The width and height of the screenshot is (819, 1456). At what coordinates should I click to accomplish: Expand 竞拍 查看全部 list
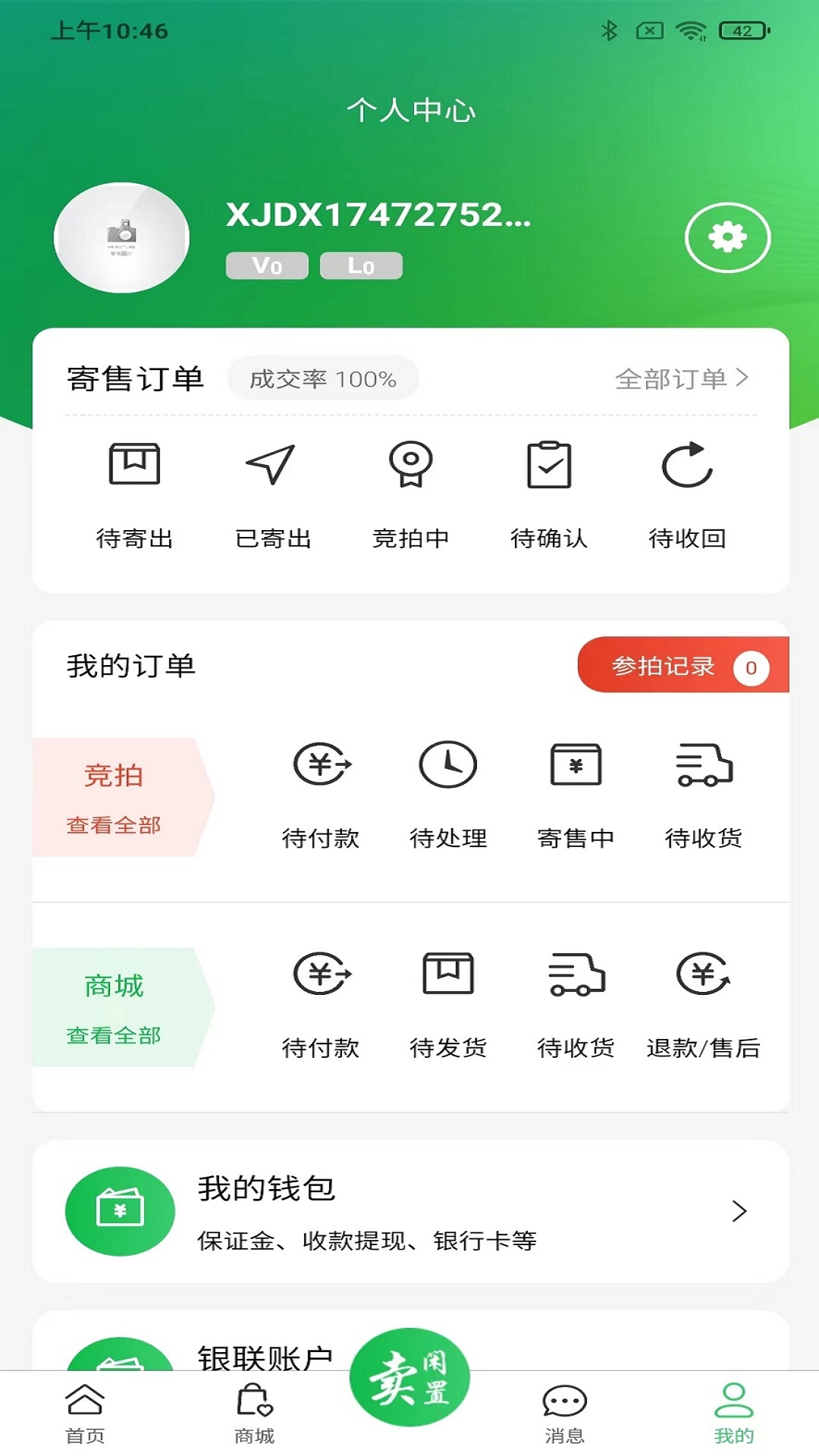[x=114, y=827]
